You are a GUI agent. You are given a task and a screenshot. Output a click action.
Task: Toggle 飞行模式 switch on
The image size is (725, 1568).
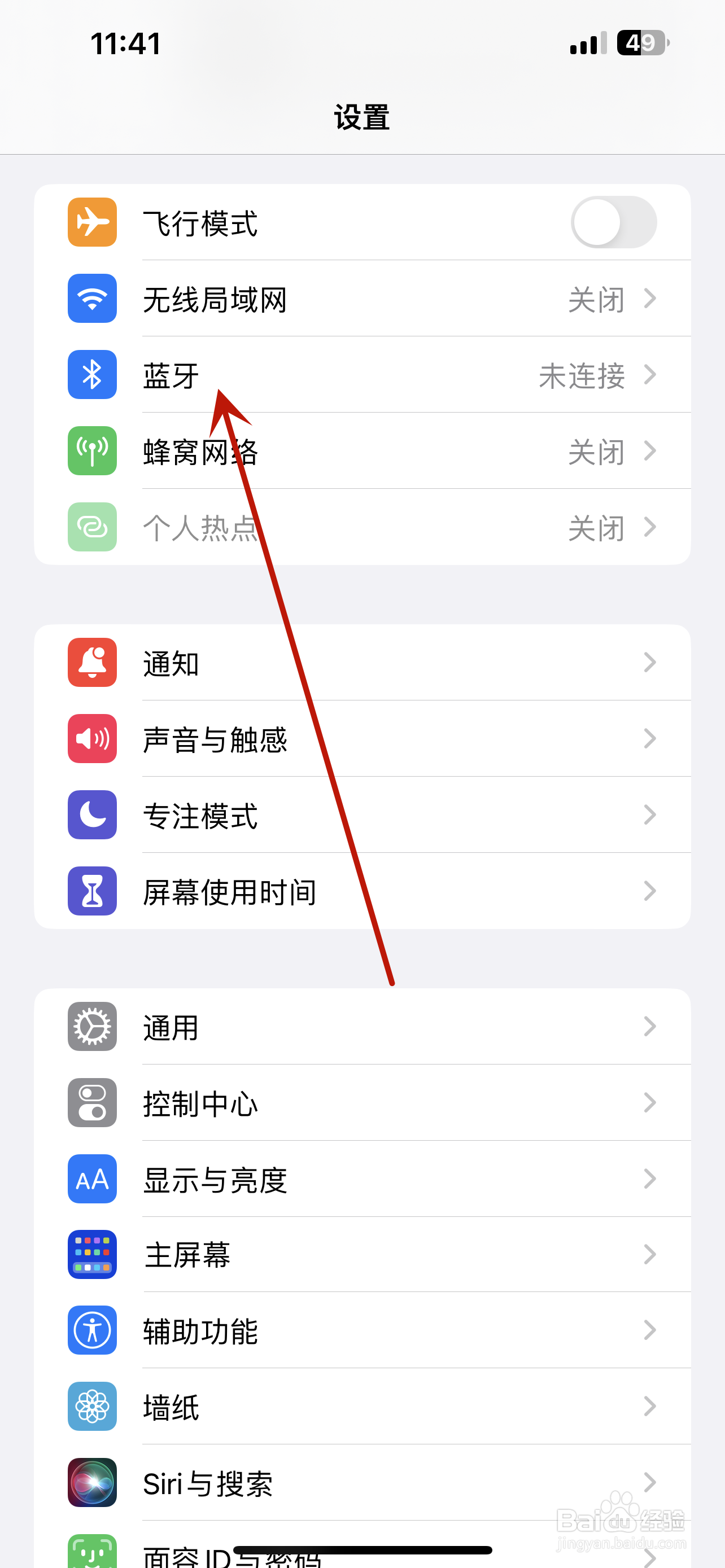pos(614,222)
